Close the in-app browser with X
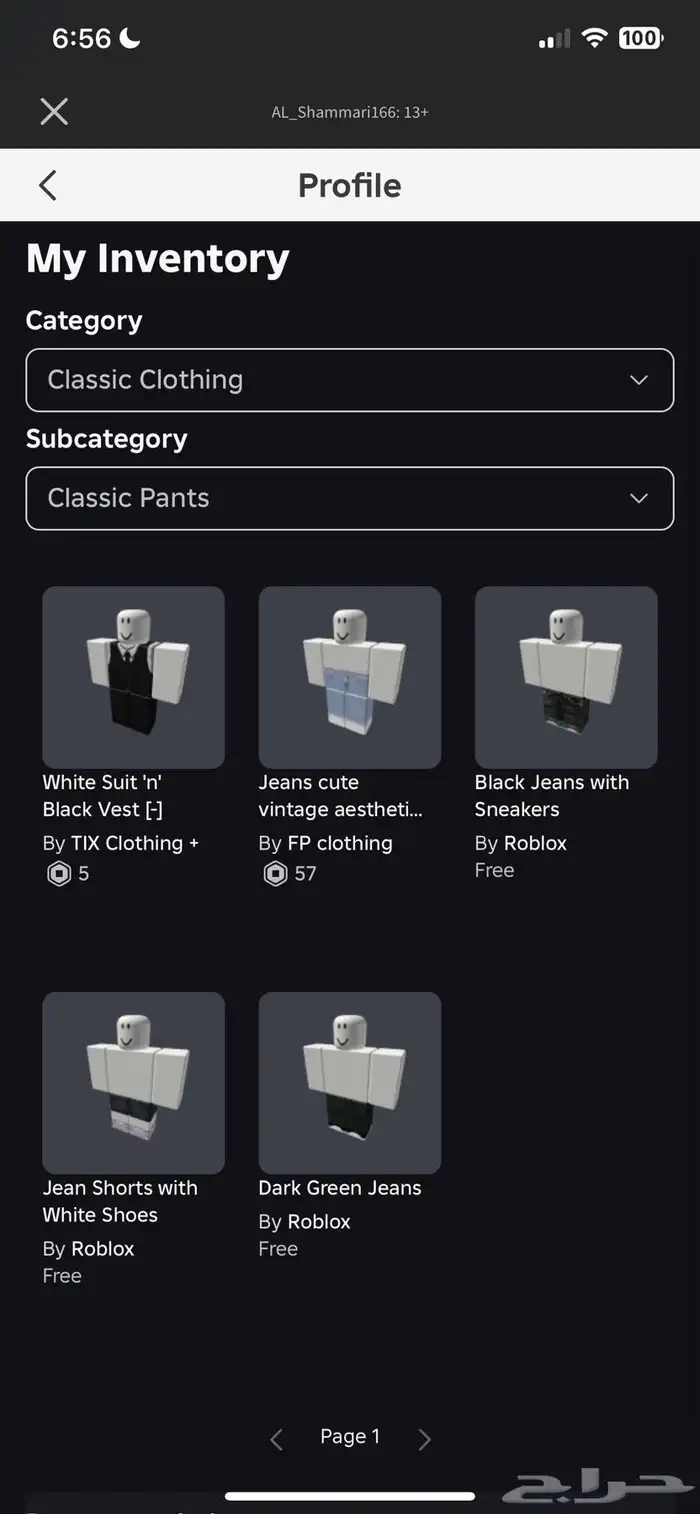This screenshot has width=700, height=1514. pyautogui.click(x=54, y=111)
